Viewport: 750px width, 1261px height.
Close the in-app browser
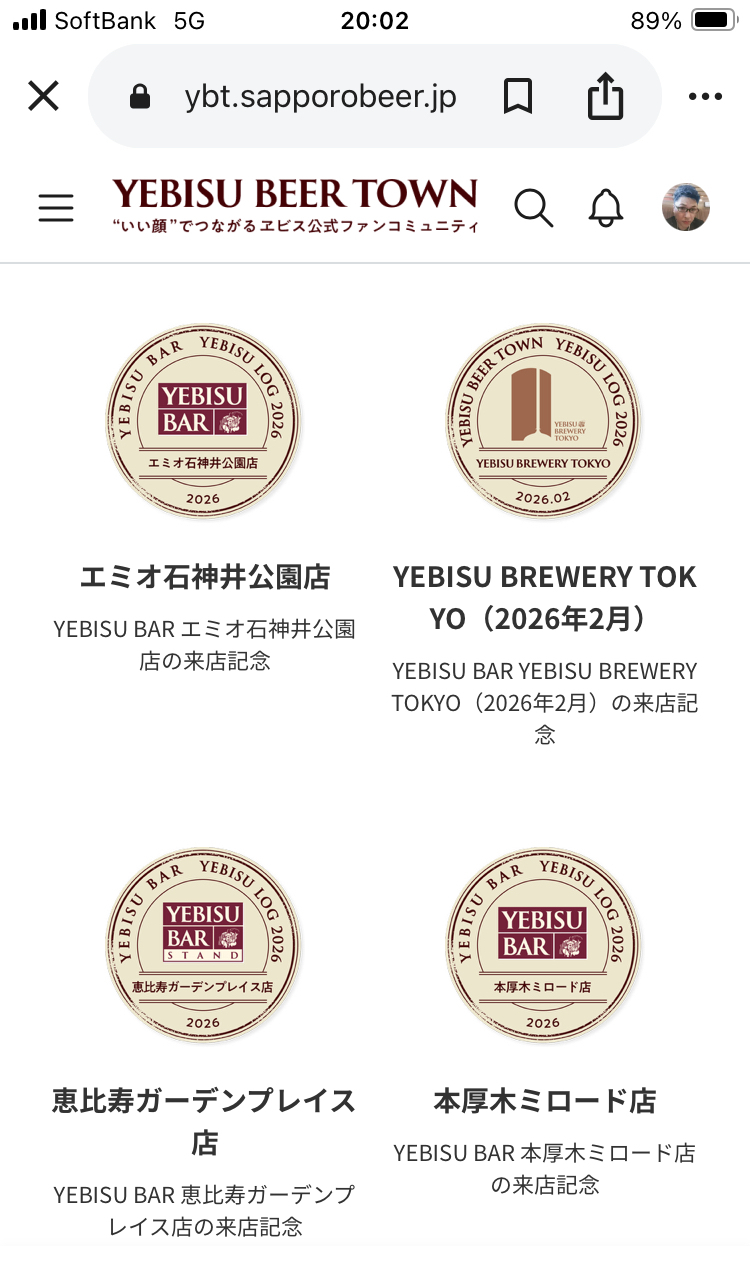click(x=43, y=96)
